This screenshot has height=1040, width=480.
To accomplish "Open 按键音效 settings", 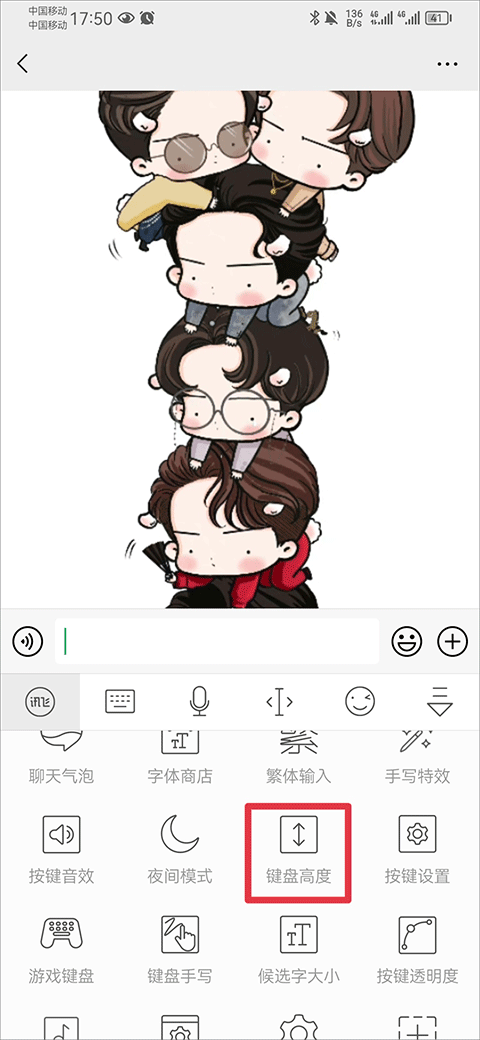I will pyautogui.click(x=61, y=851).
